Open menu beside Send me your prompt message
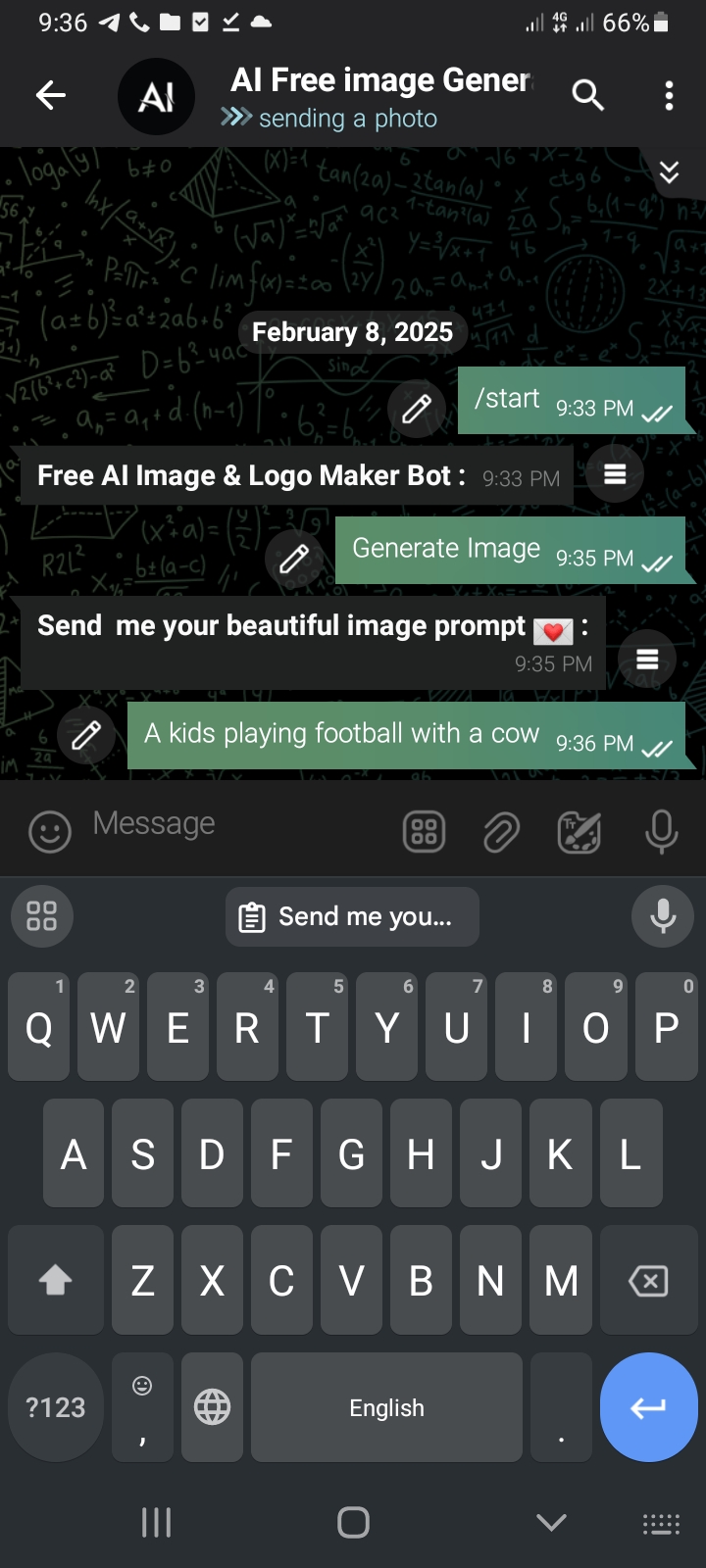Image resolution: width=706 pixels, height=1568 pixels. pos(646,660)
